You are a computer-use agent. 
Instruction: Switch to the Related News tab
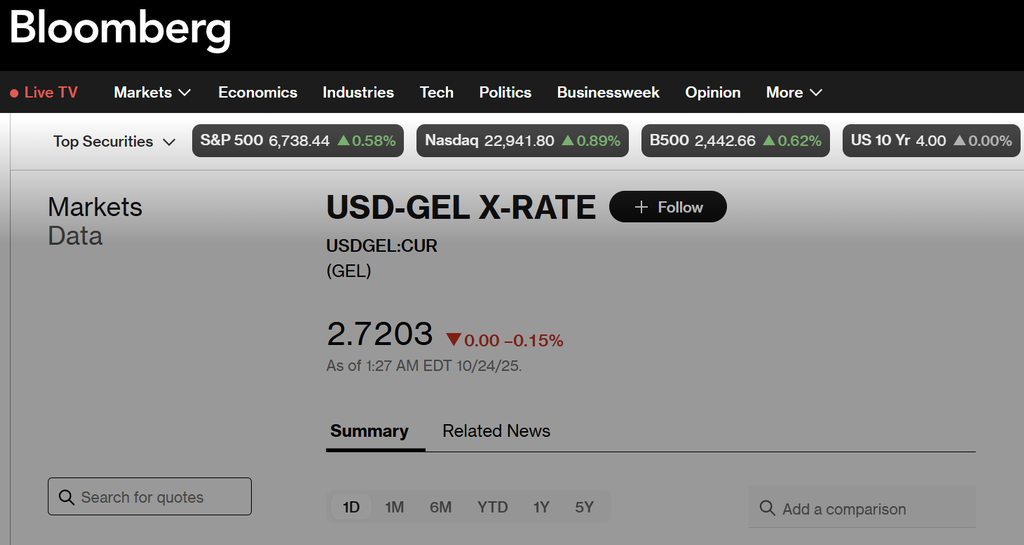coord(496,431)
